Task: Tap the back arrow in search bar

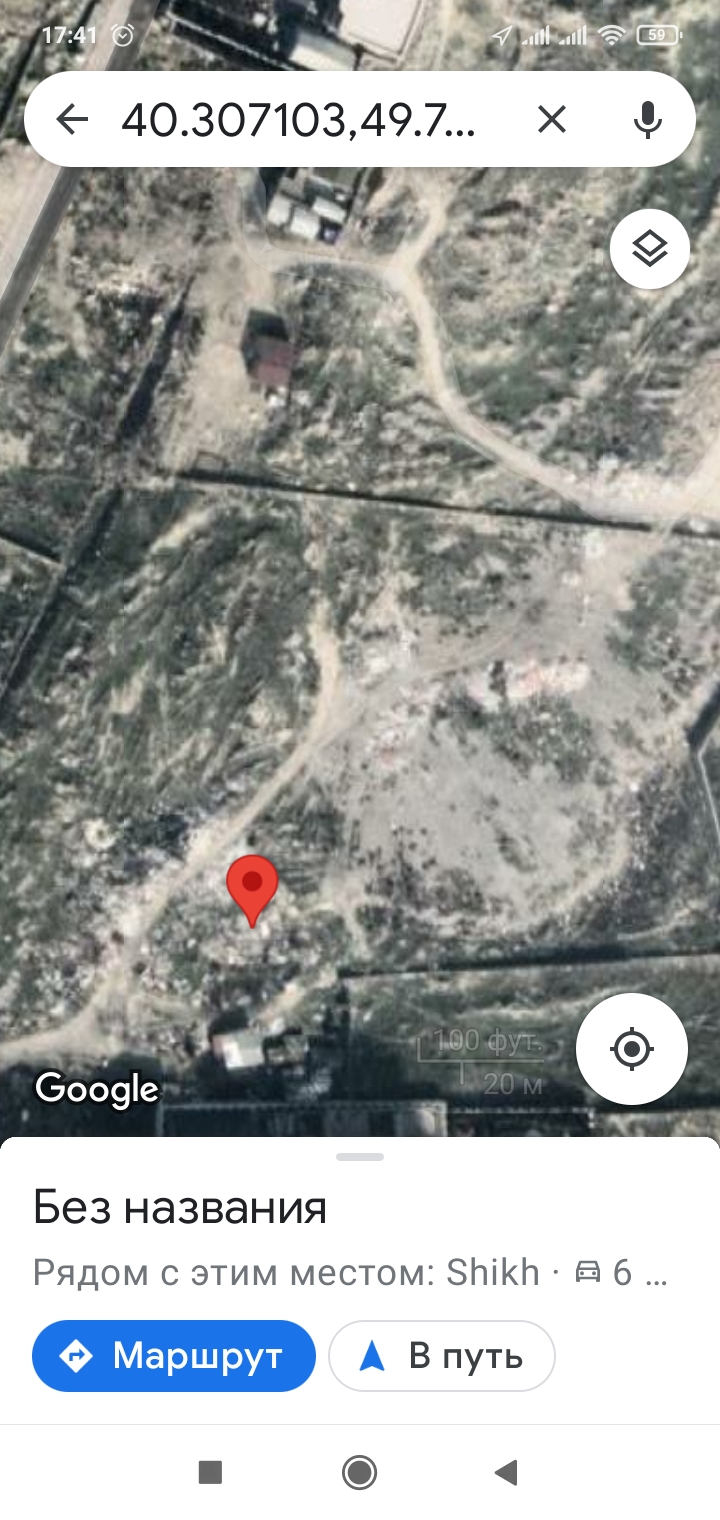Action: point(72,120)
